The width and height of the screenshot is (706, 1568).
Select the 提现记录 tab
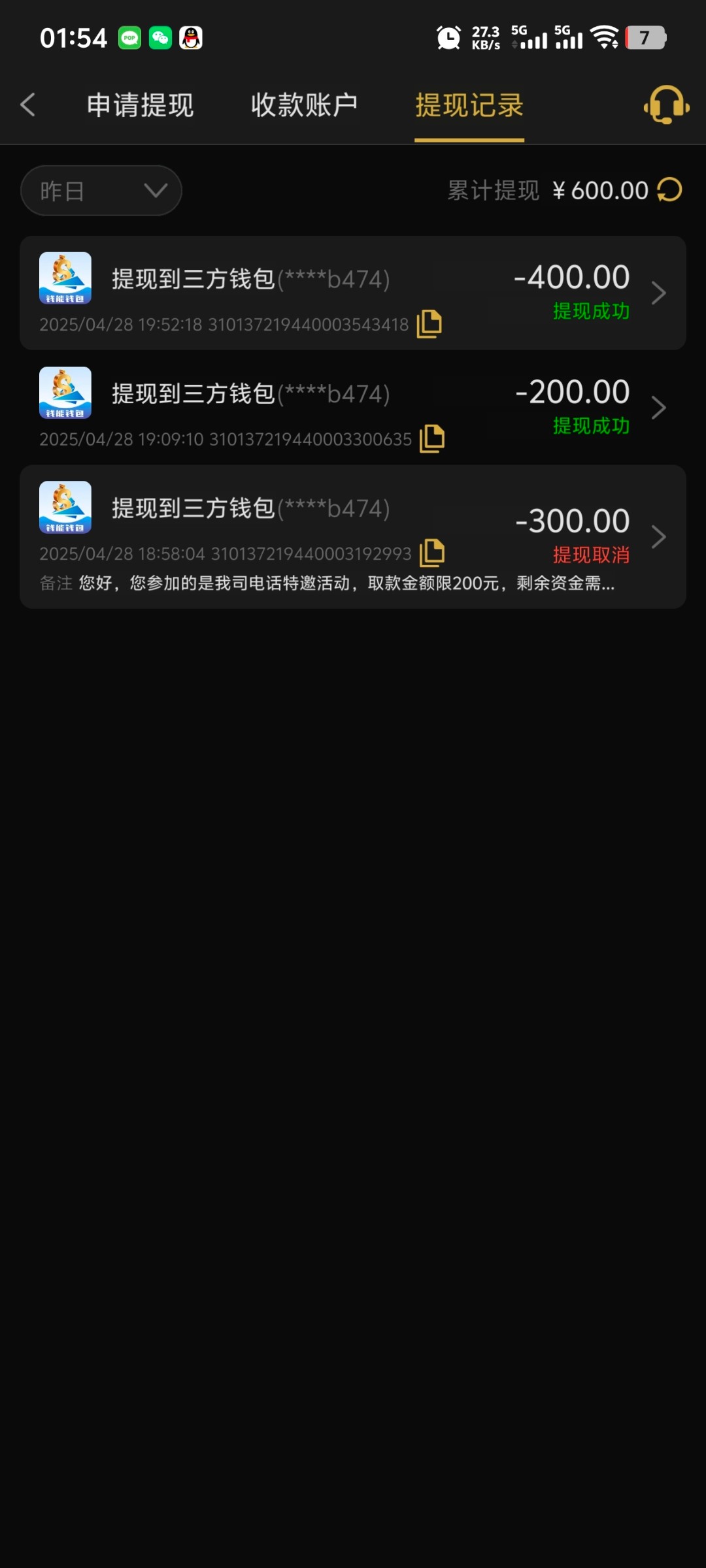coord(469,105)
